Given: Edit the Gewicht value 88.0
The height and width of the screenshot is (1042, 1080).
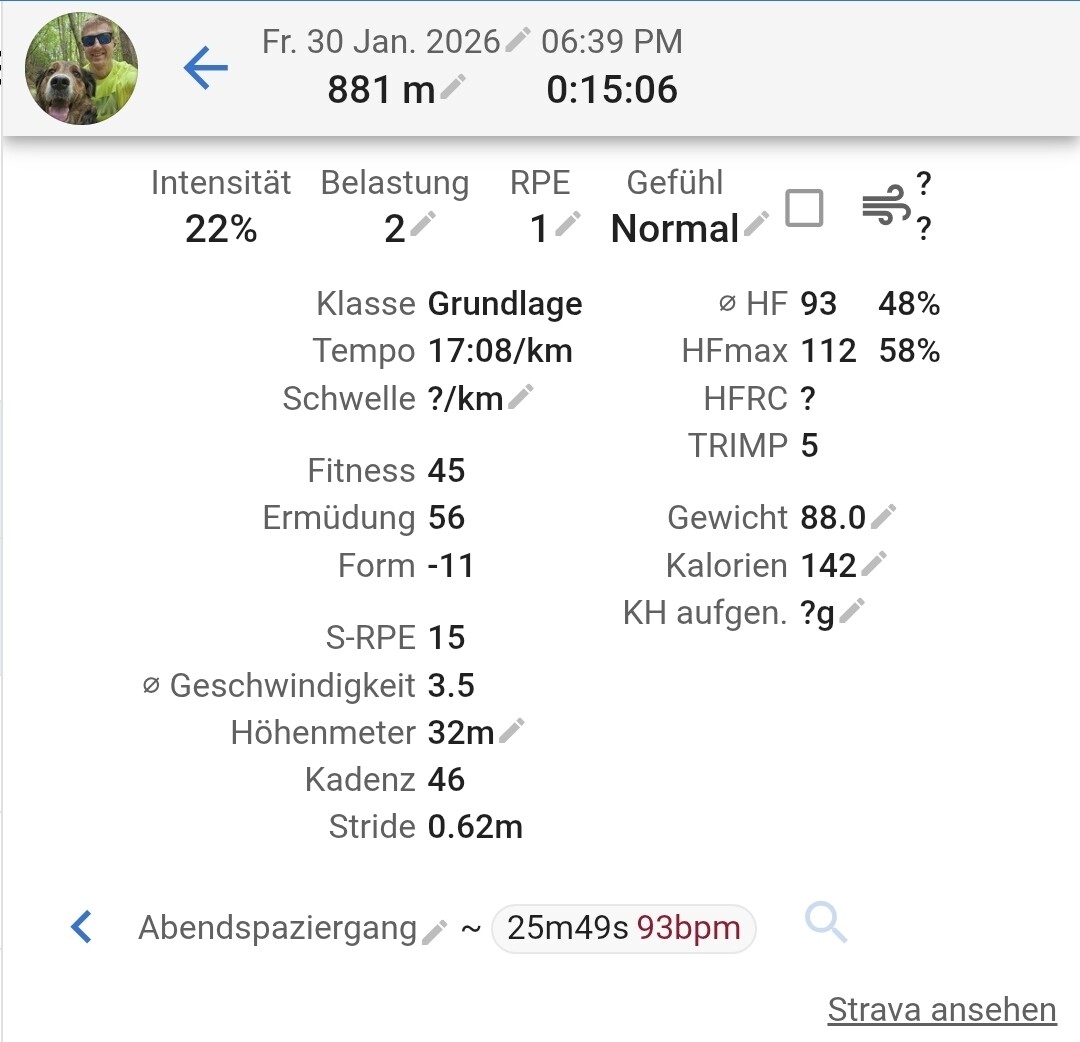Looking at the screenshot, I should tap(884, 516).
